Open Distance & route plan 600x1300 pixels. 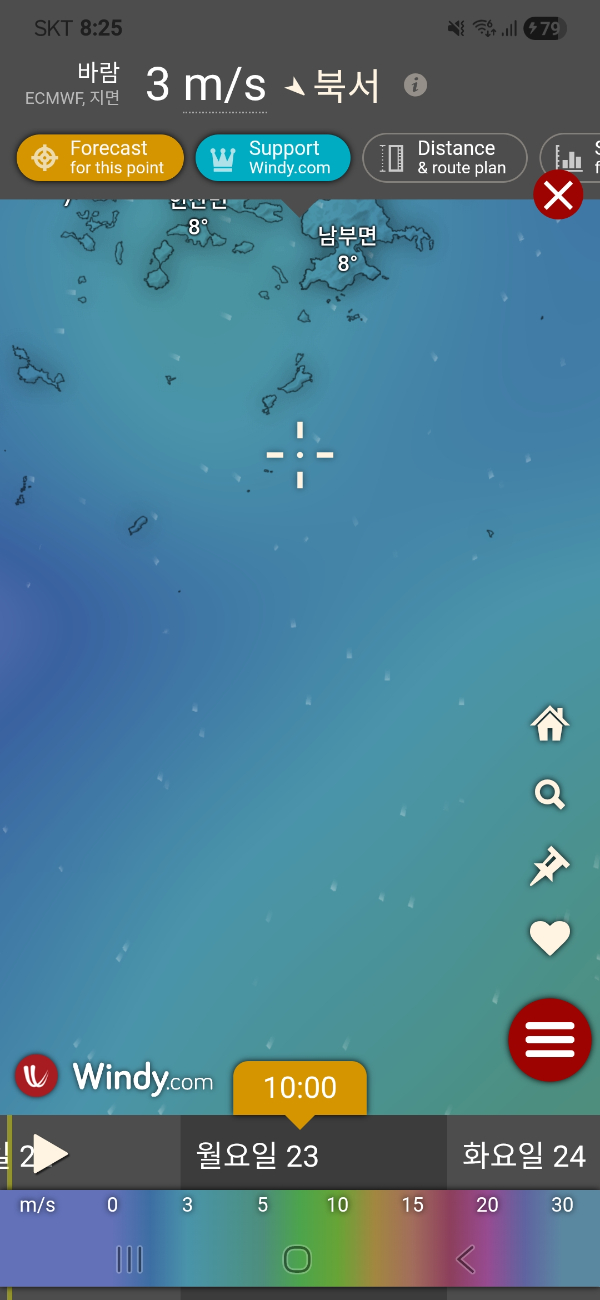pos(444,158)
